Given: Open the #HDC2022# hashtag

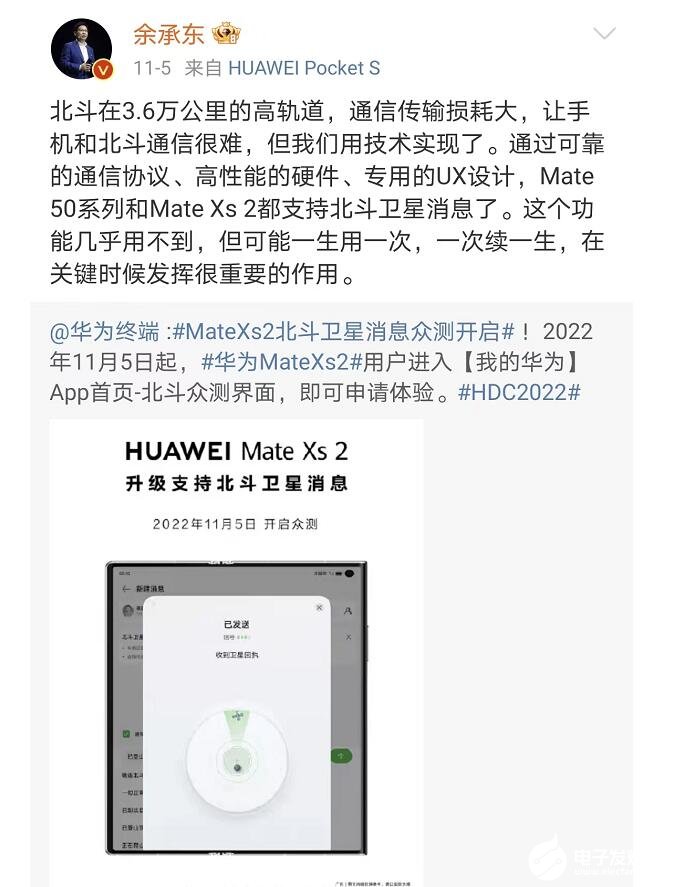Looking at the screenshot, I should tap(519, 392).
